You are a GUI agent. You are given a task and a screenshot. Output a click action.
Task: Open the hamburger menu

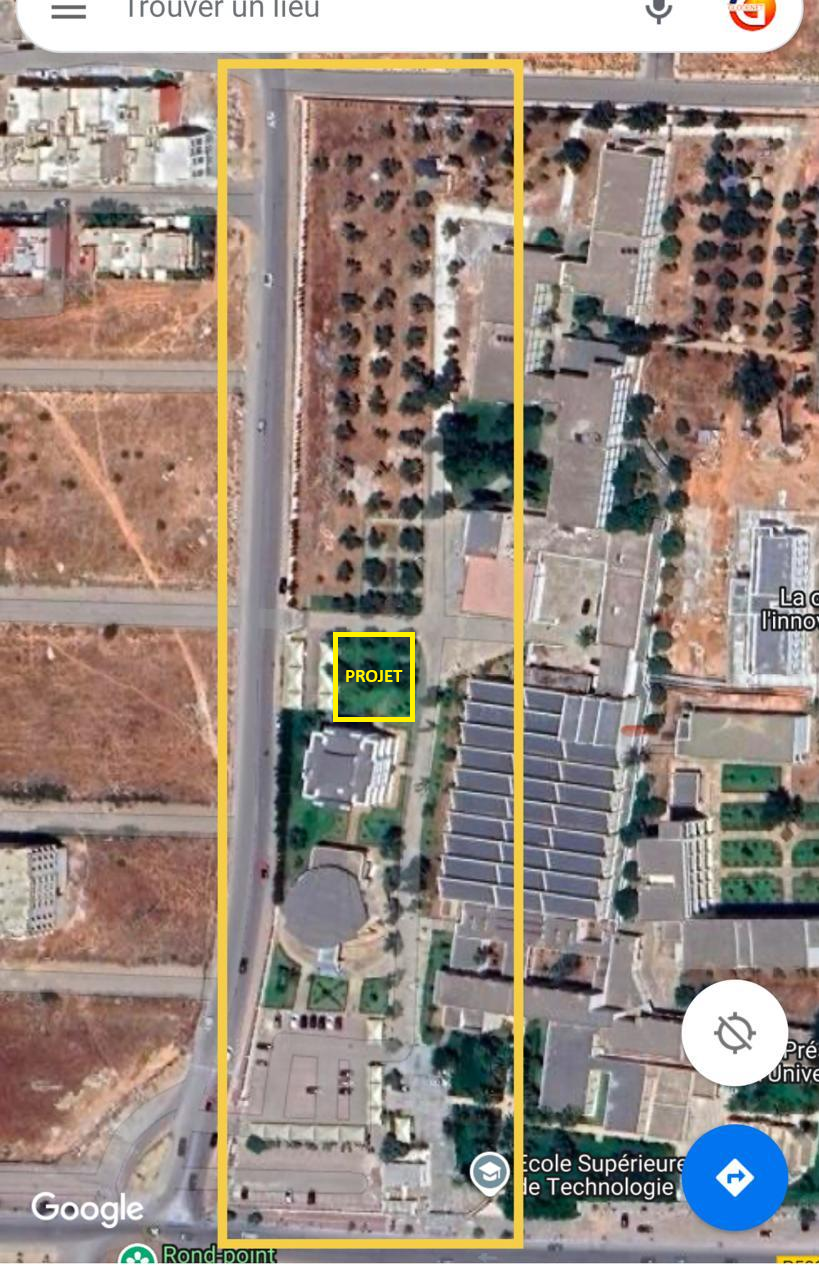[x=68, y=11]
